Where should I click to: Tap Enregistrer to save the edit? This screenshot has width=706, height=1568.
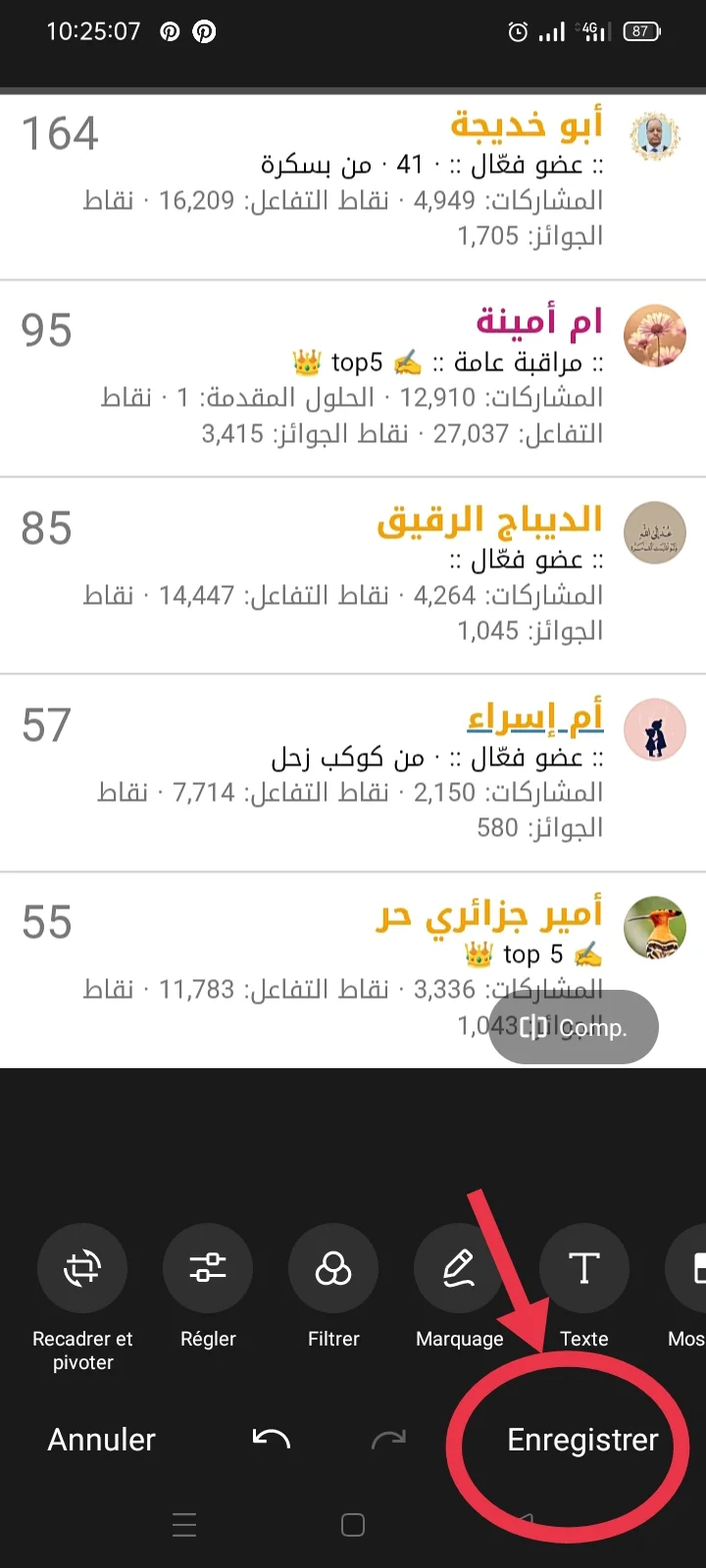click(x=582, y=1440)
